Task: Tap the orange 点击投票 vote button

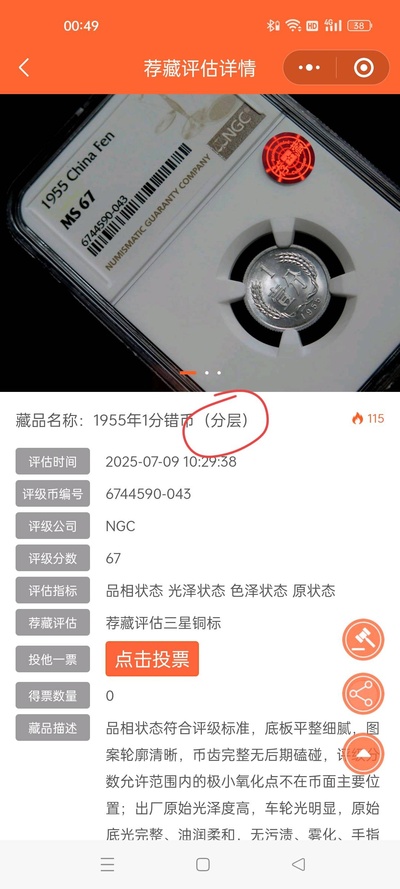Action: (152, 659)
